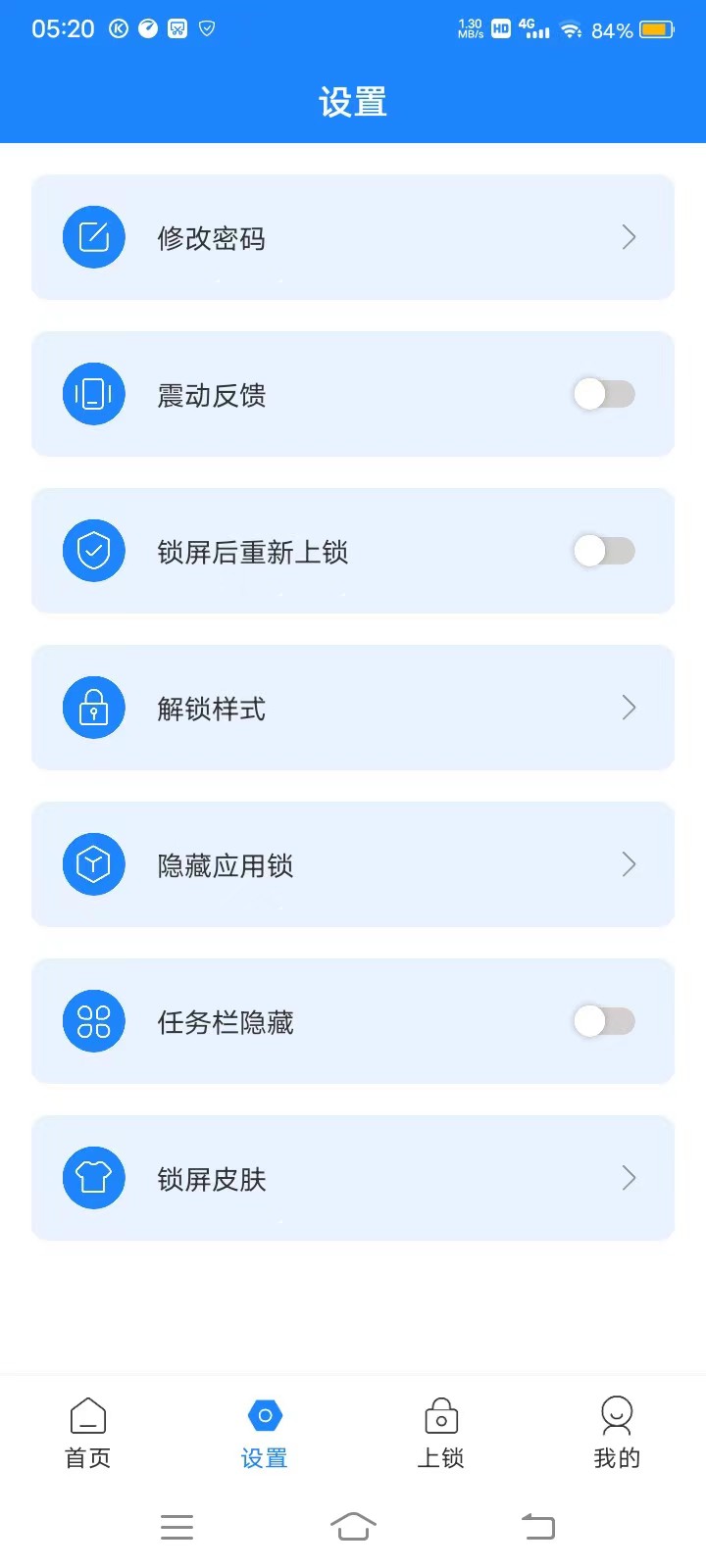The height and width of the screenshot is (1568, 706).
Task: Expand the 修改密码 row chevron
Action: (629, 237)
